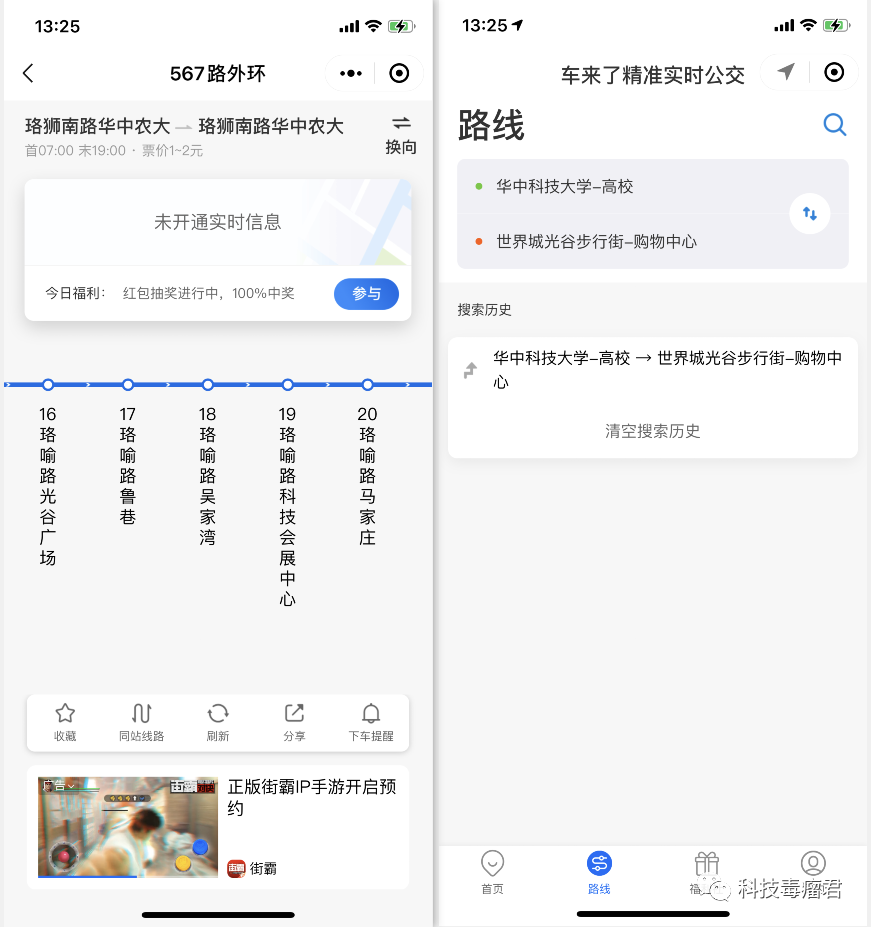Refresh the bus info with 刷新

point(218,722)
